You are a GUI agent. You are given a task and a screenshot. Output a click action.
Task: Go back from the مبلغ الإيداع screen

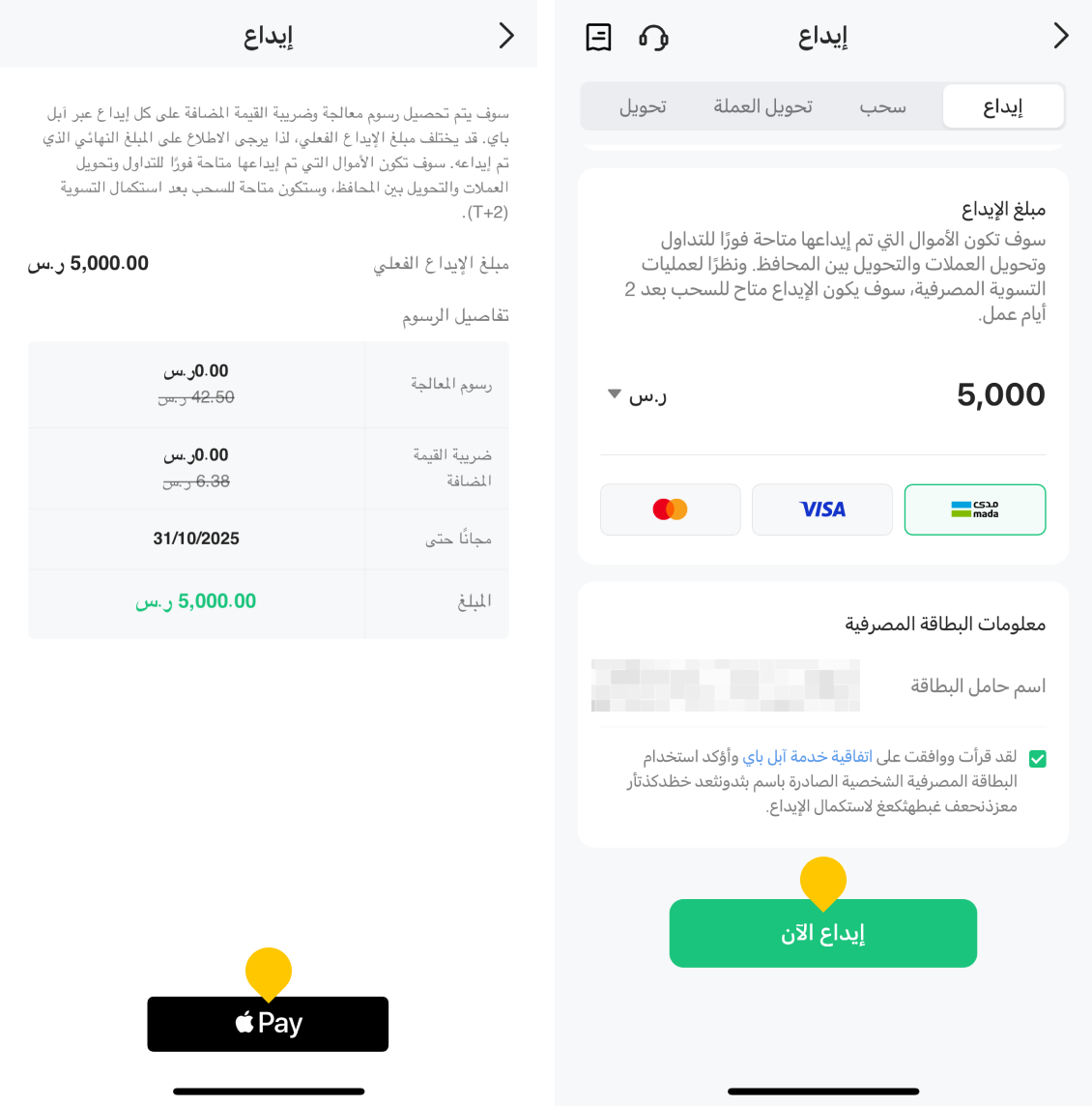(1060, 36)
